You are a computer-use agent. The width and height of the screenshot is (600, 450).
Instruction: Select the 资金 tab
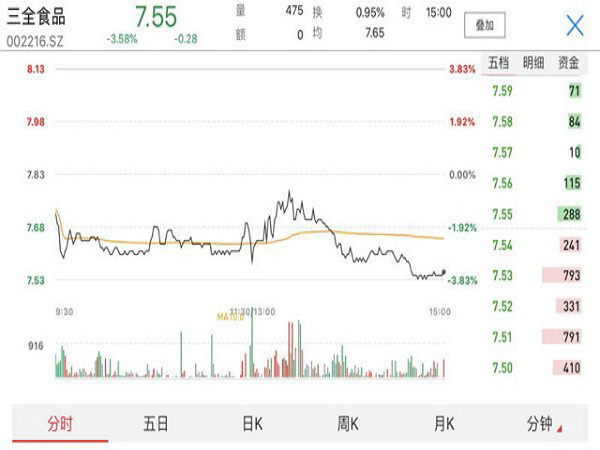point(568,62)
